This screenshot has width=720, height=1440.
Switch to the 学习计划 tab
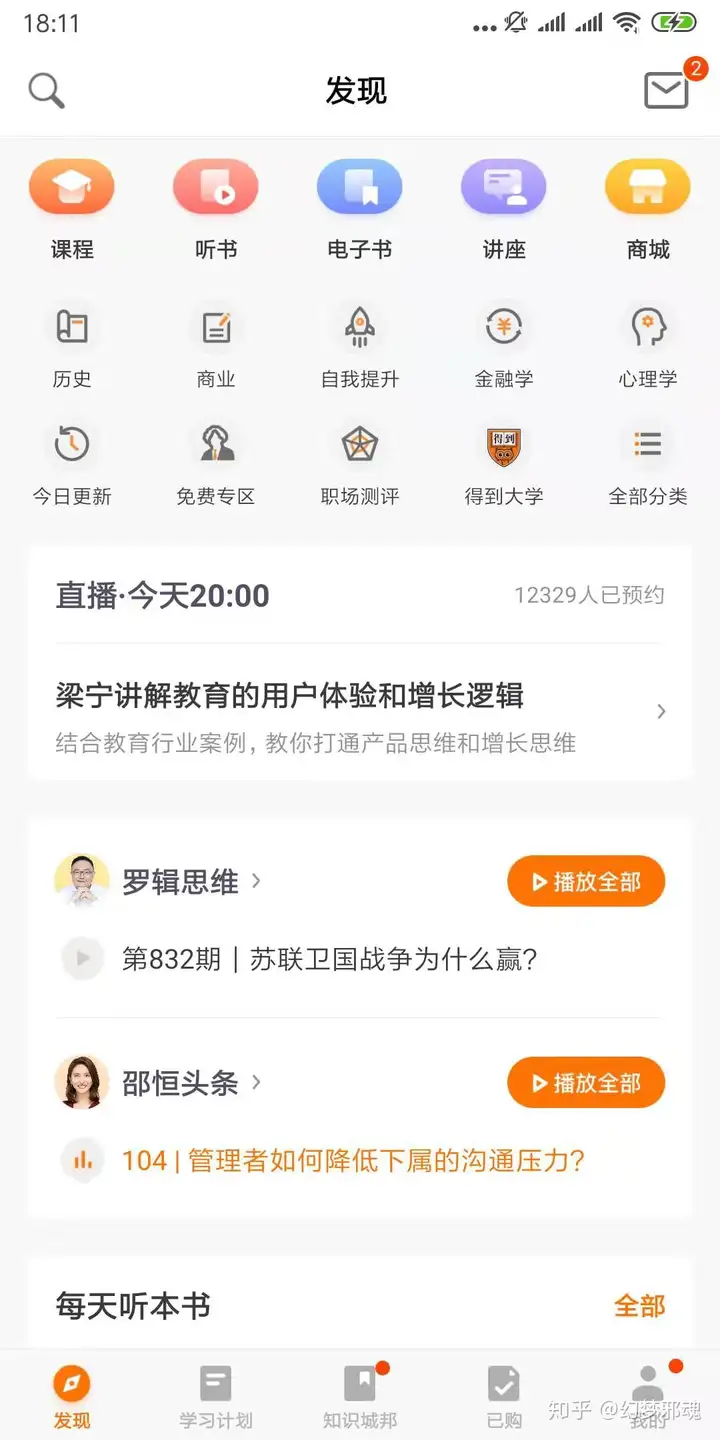tap(216, 1396)
